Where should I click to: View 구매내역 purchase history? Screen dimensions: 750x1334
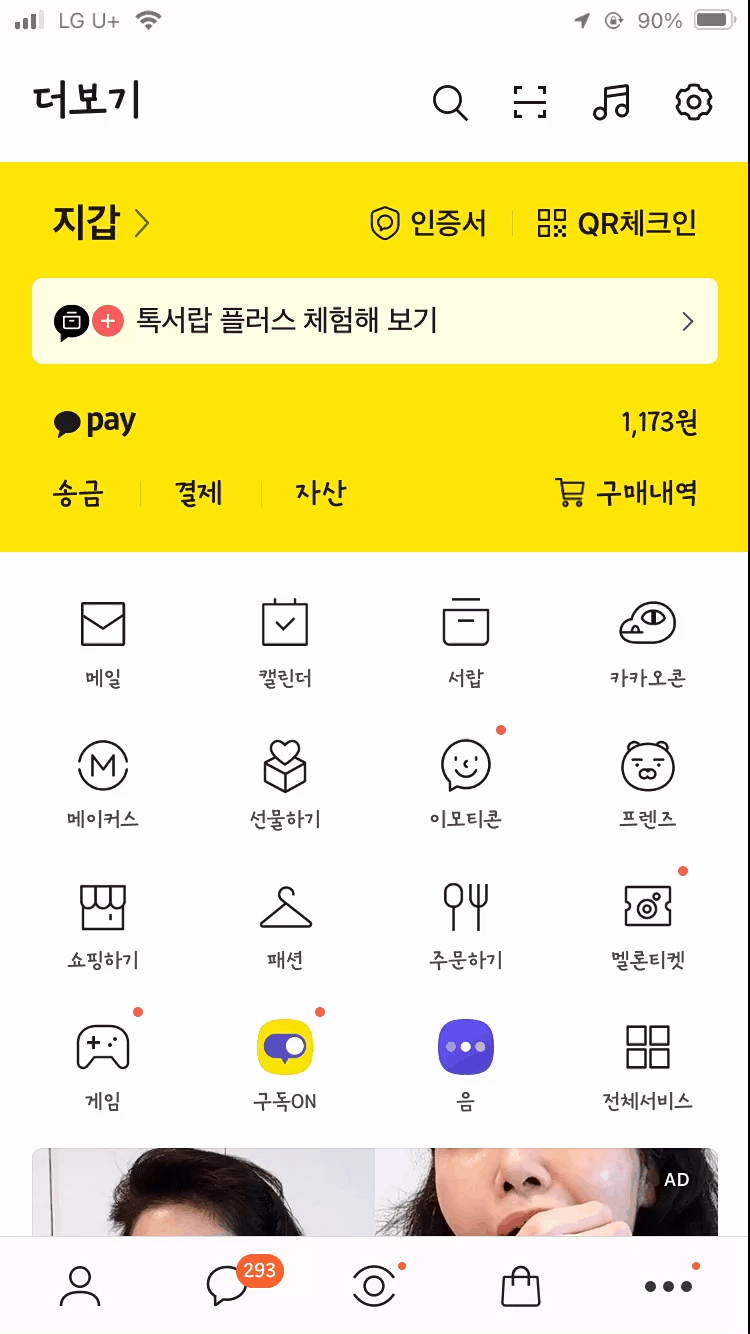click(x=626, y=493)
